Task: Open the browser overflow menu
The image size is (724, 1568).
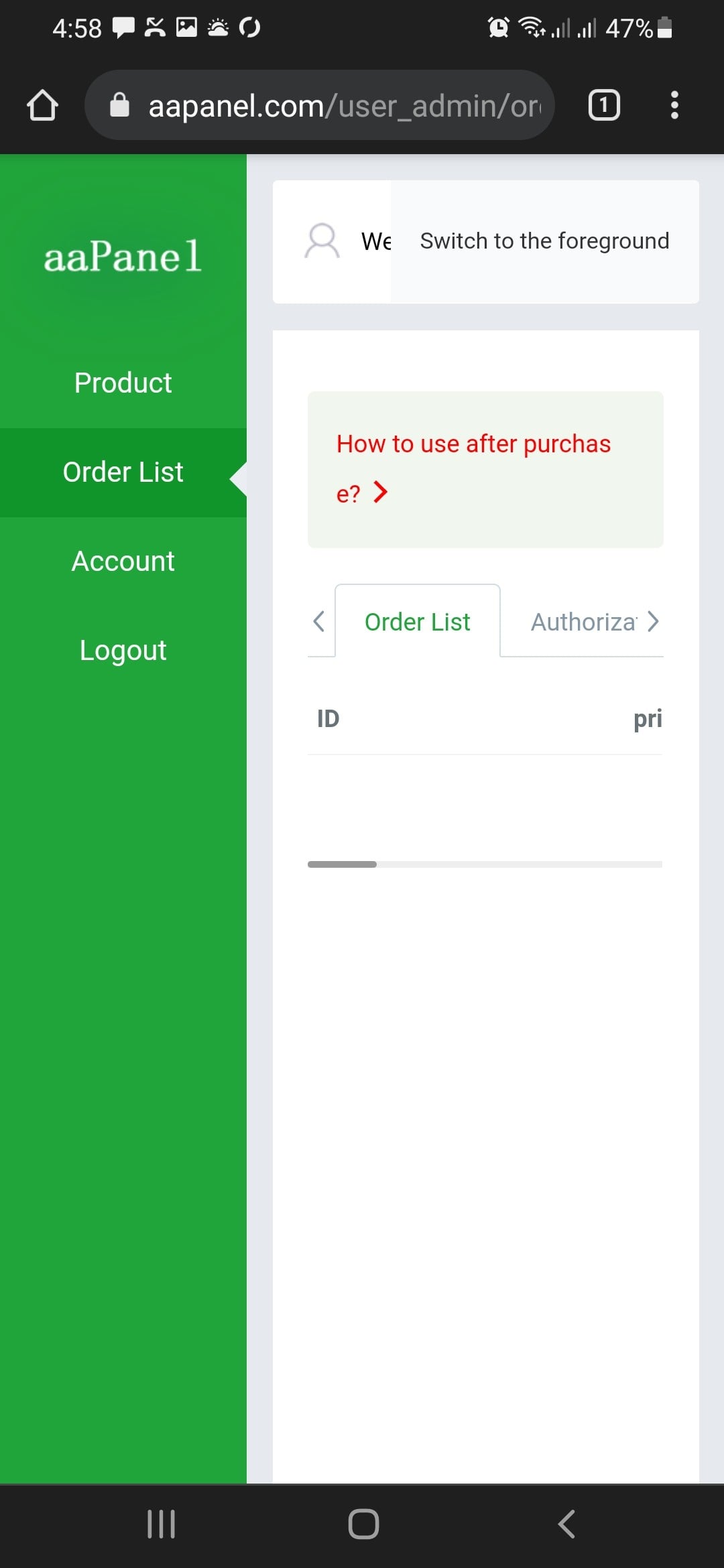Action: pos(674,105)
